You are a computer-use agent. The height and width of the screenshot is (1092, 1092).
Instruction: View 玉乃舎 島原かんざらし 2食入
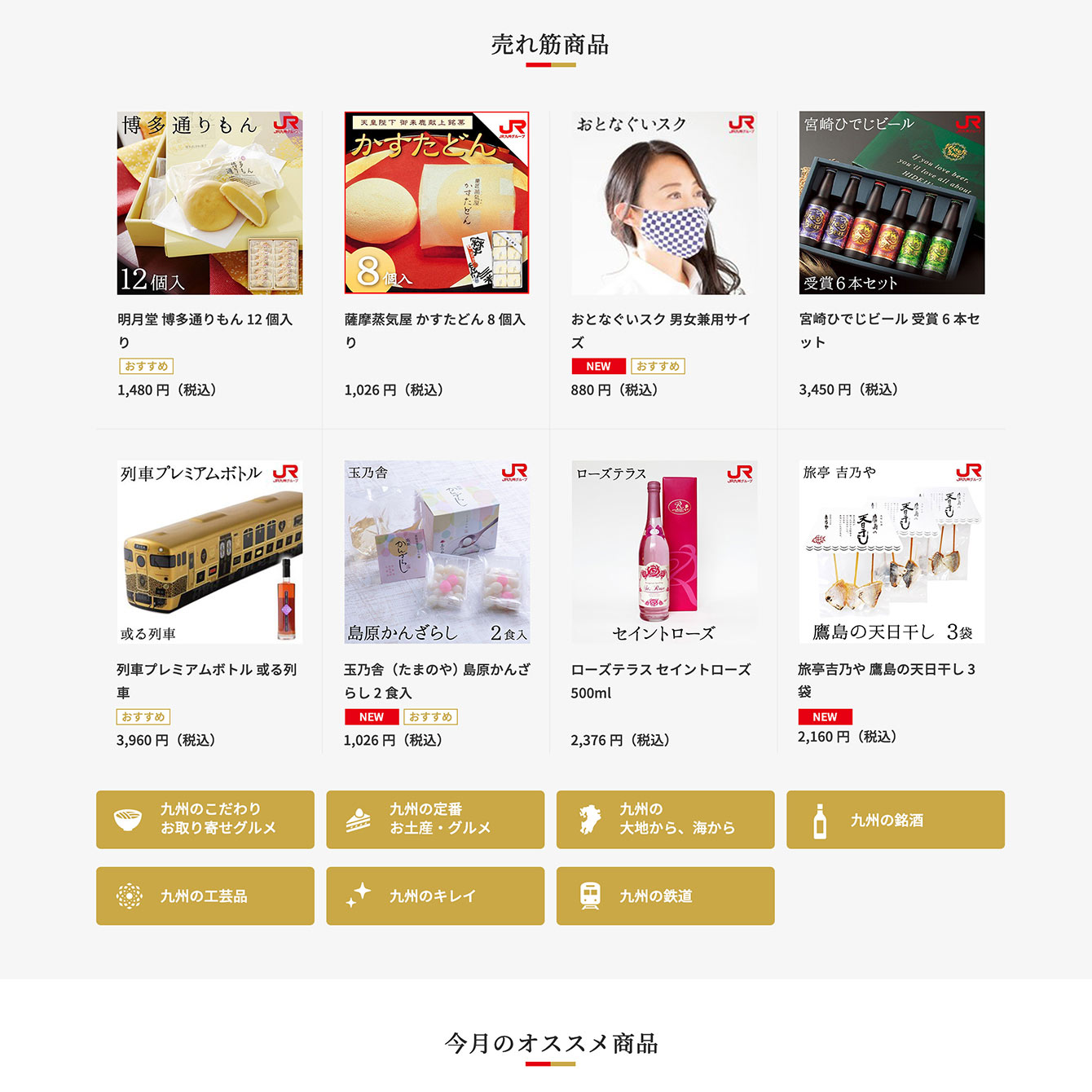pyautogui.click(x=437, y=552)
